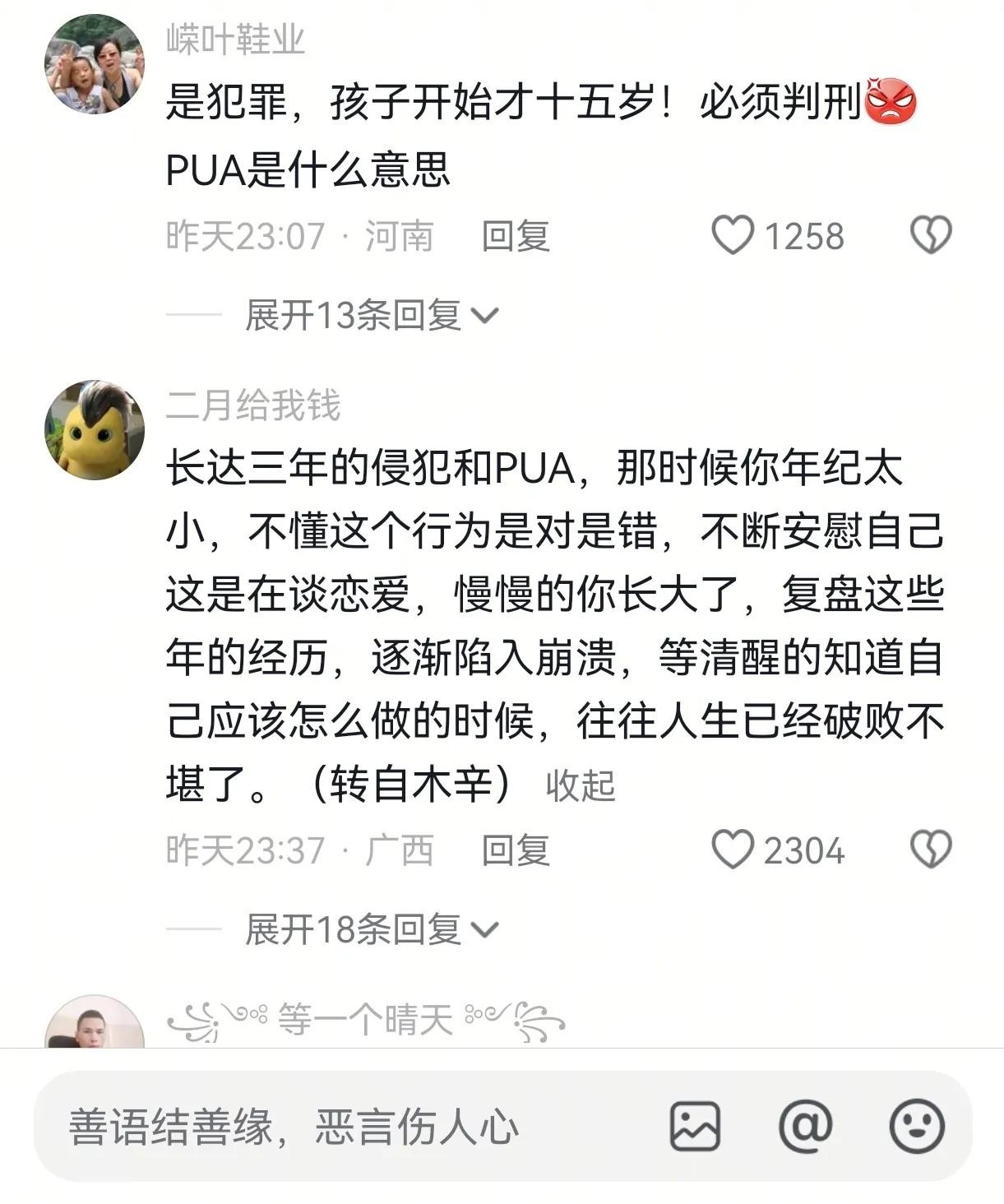
Task: Dislike the comment by 二月给我钱
Action: pyautogui.click(x=931, y=850)
